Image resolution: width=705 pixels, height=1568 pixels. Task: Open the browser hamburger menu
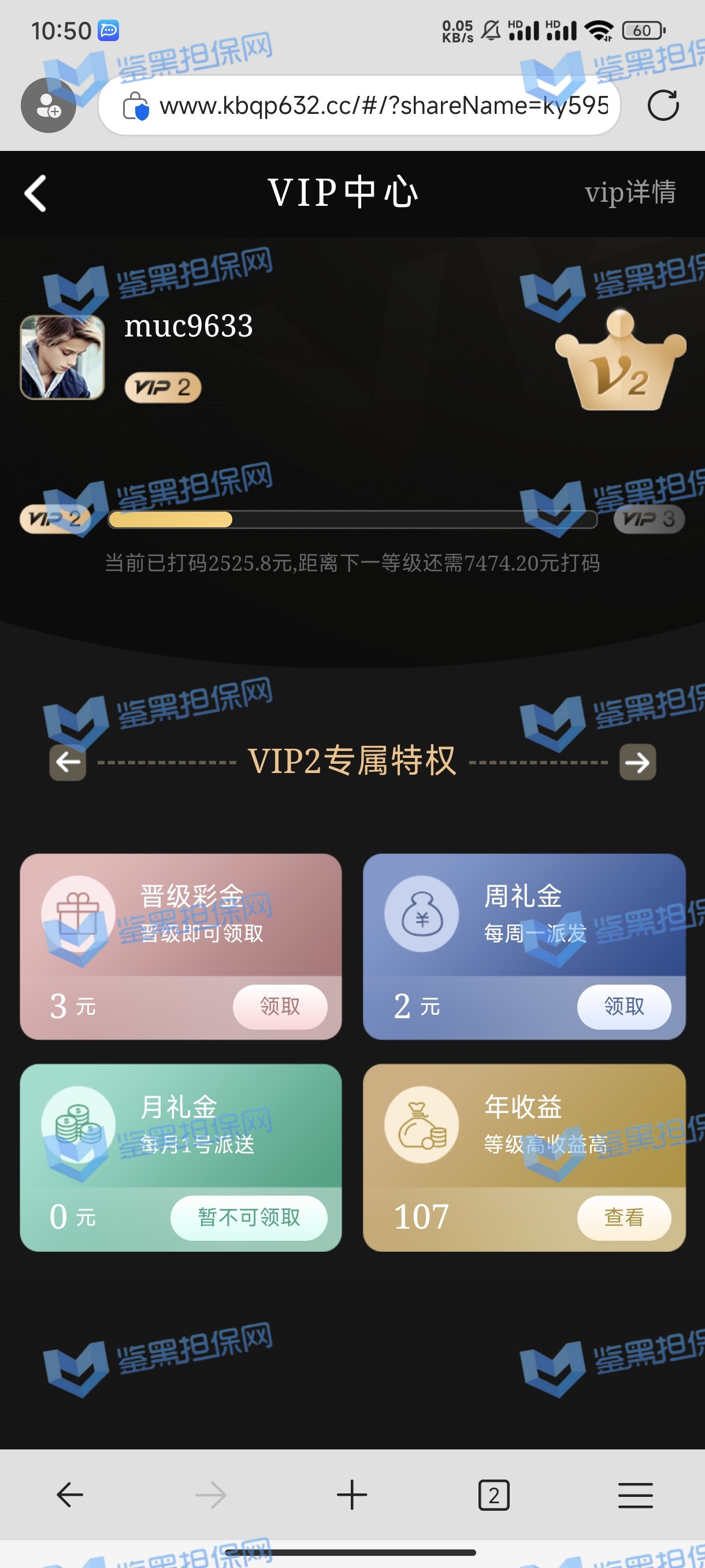coord(635,1495)
